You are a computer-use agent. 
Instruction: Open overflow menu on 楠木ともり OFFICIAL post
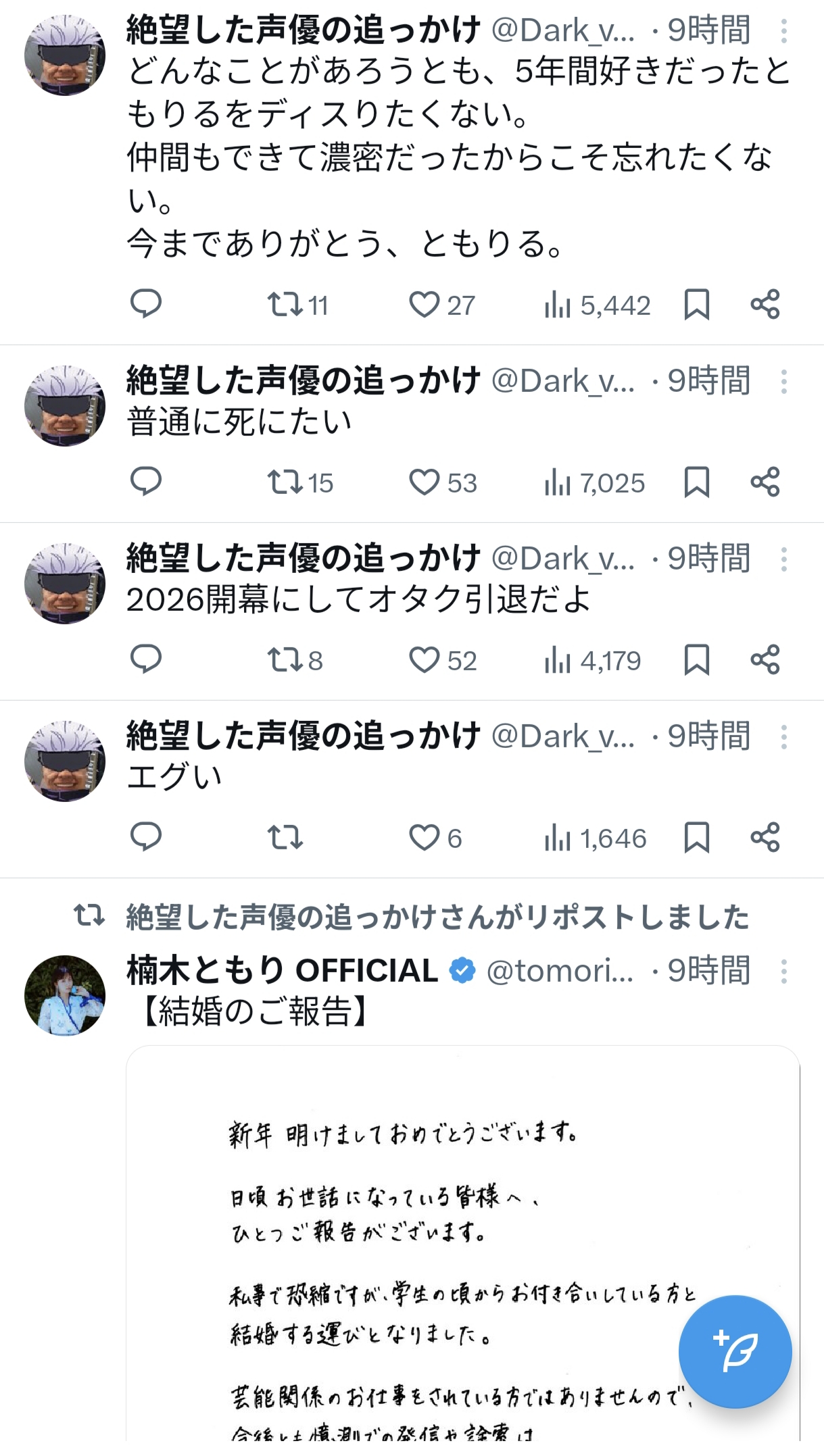[784, 971]
